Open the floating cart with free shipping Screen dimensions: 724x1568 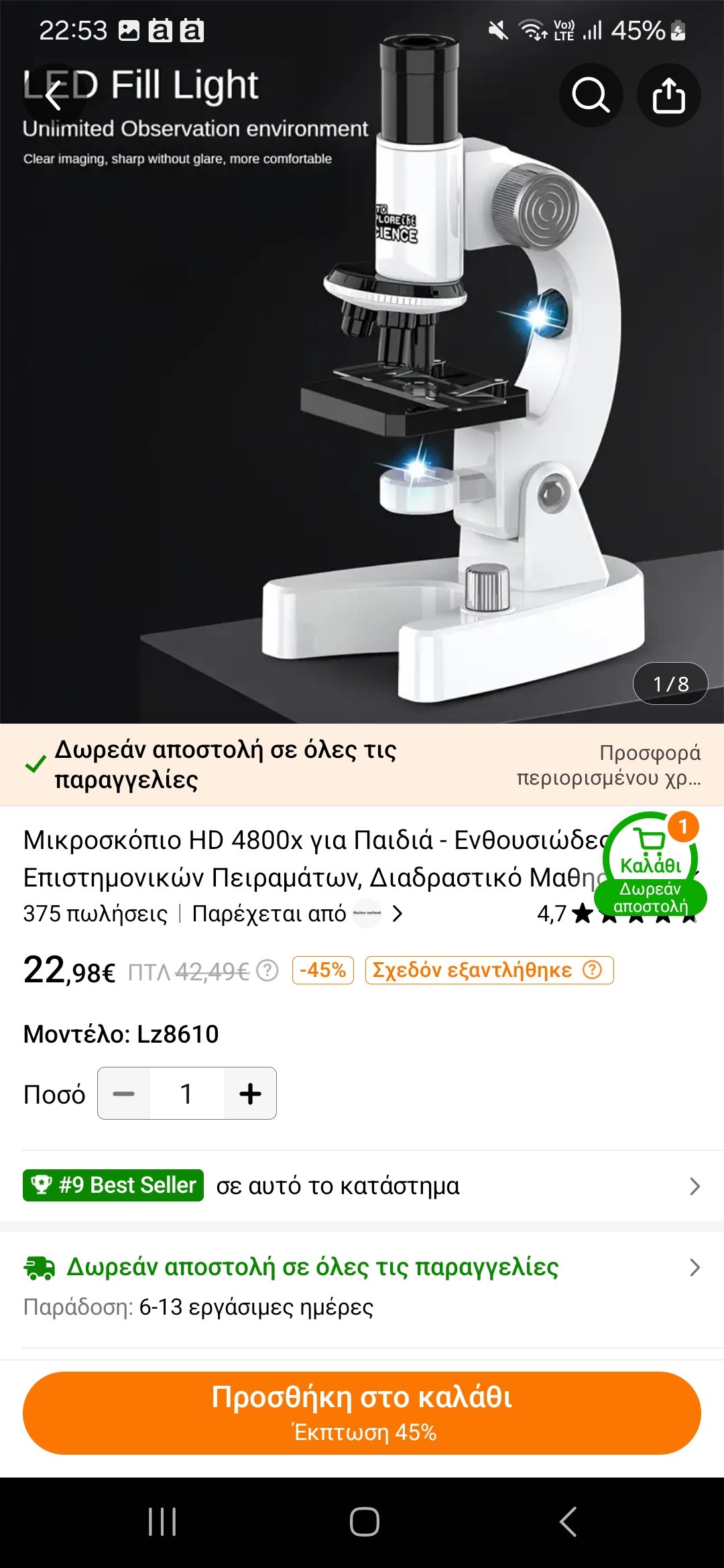click(651, 864)
